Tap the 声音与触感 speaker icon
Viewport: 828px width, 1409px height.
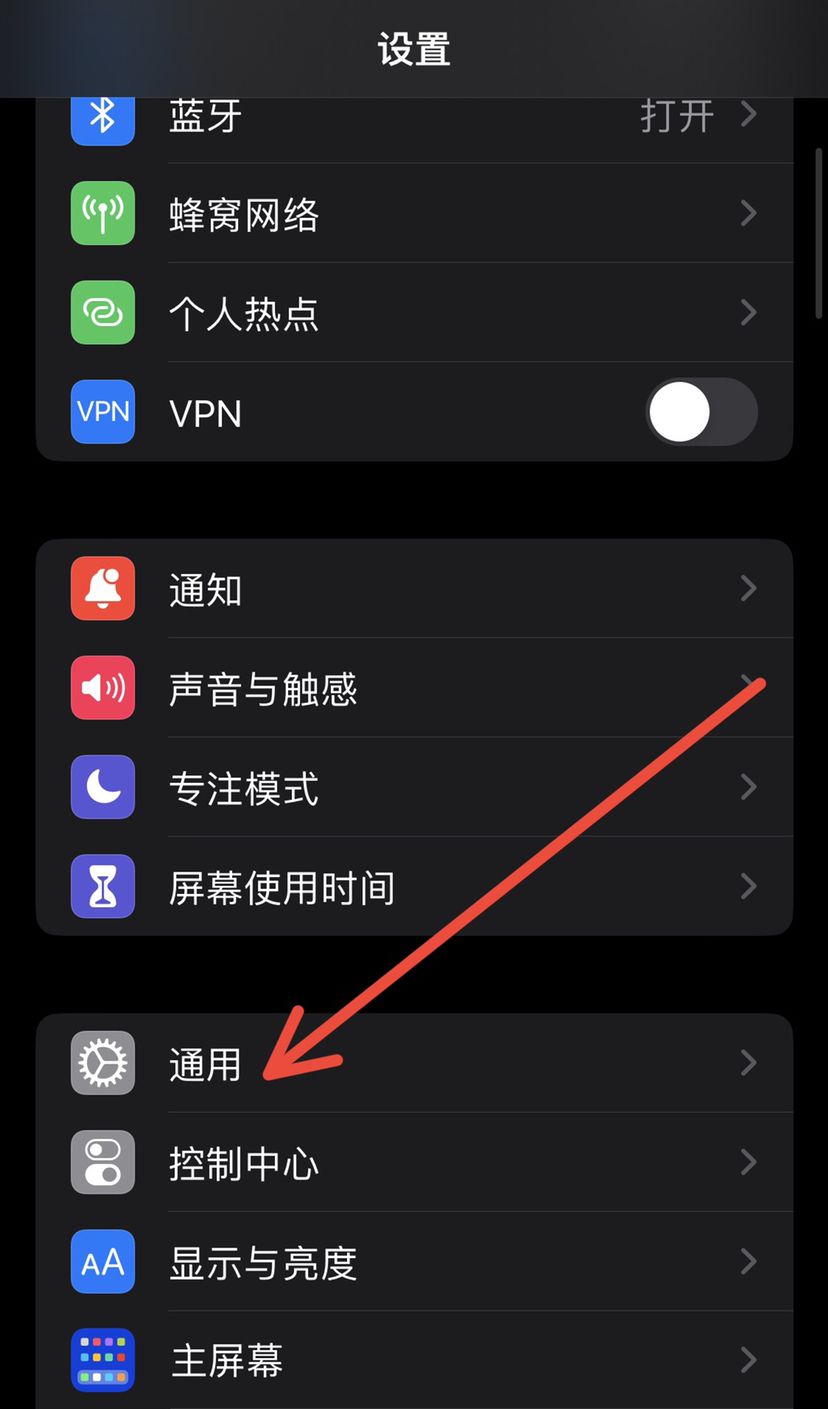102,688
